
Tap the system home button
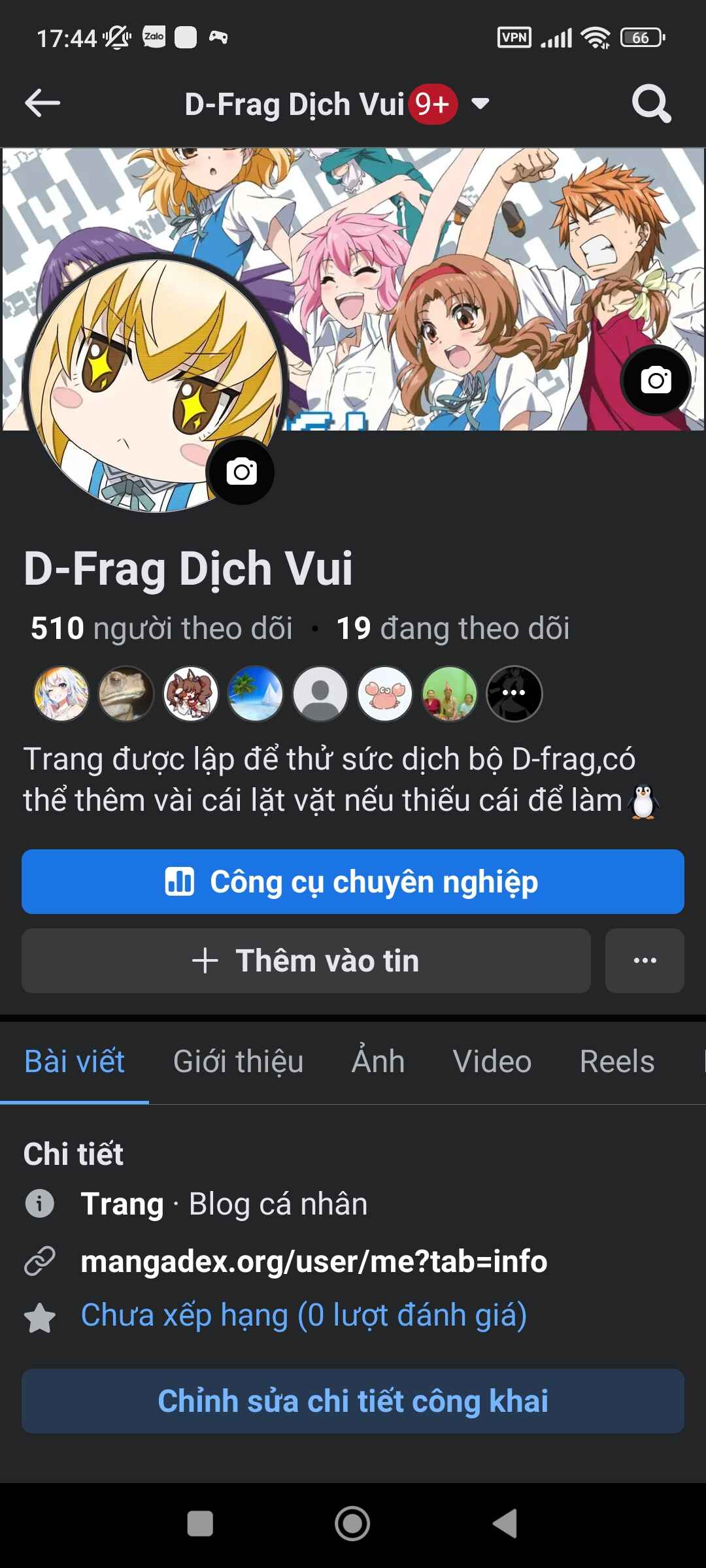(x=352, y=1524)
